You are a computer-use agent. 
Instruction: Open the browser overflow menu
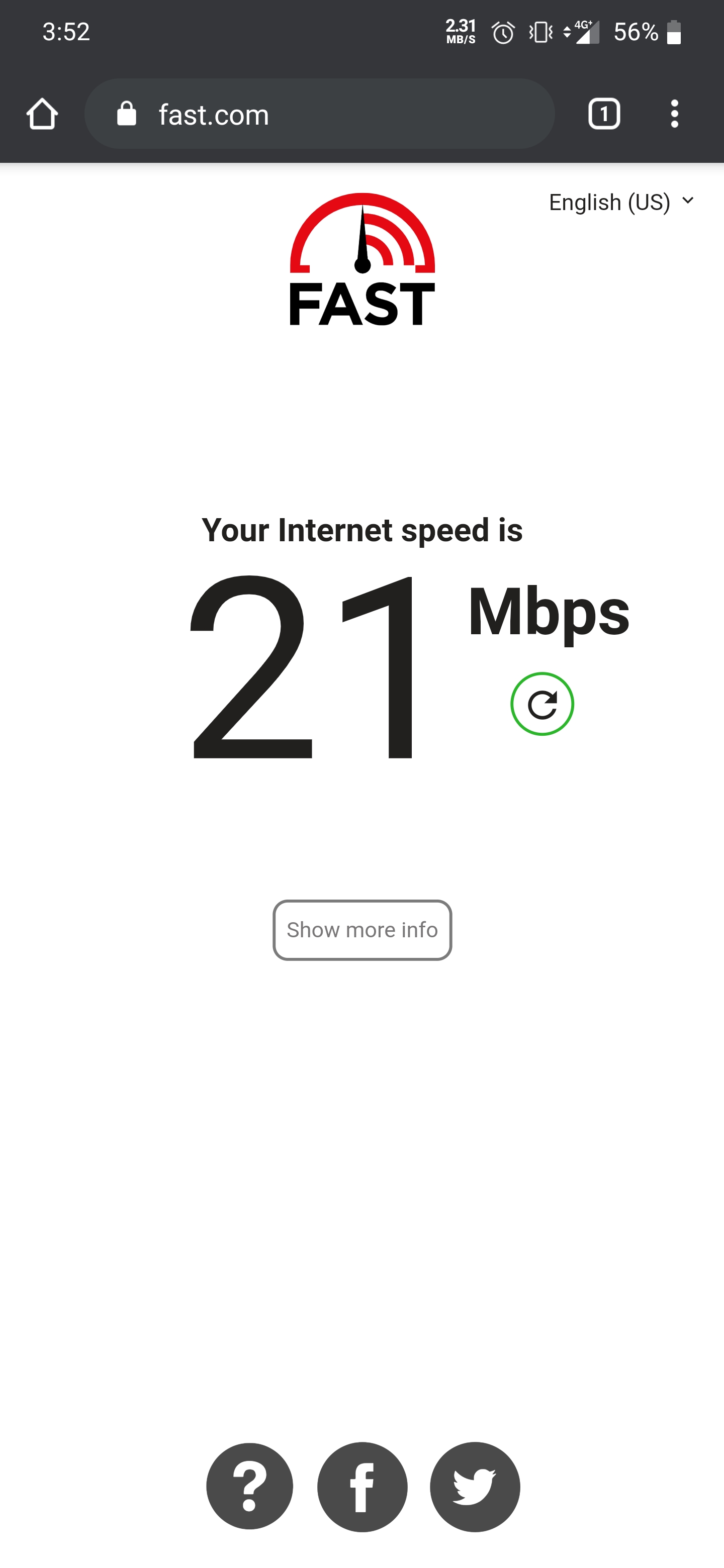click(x=674, y=114)
